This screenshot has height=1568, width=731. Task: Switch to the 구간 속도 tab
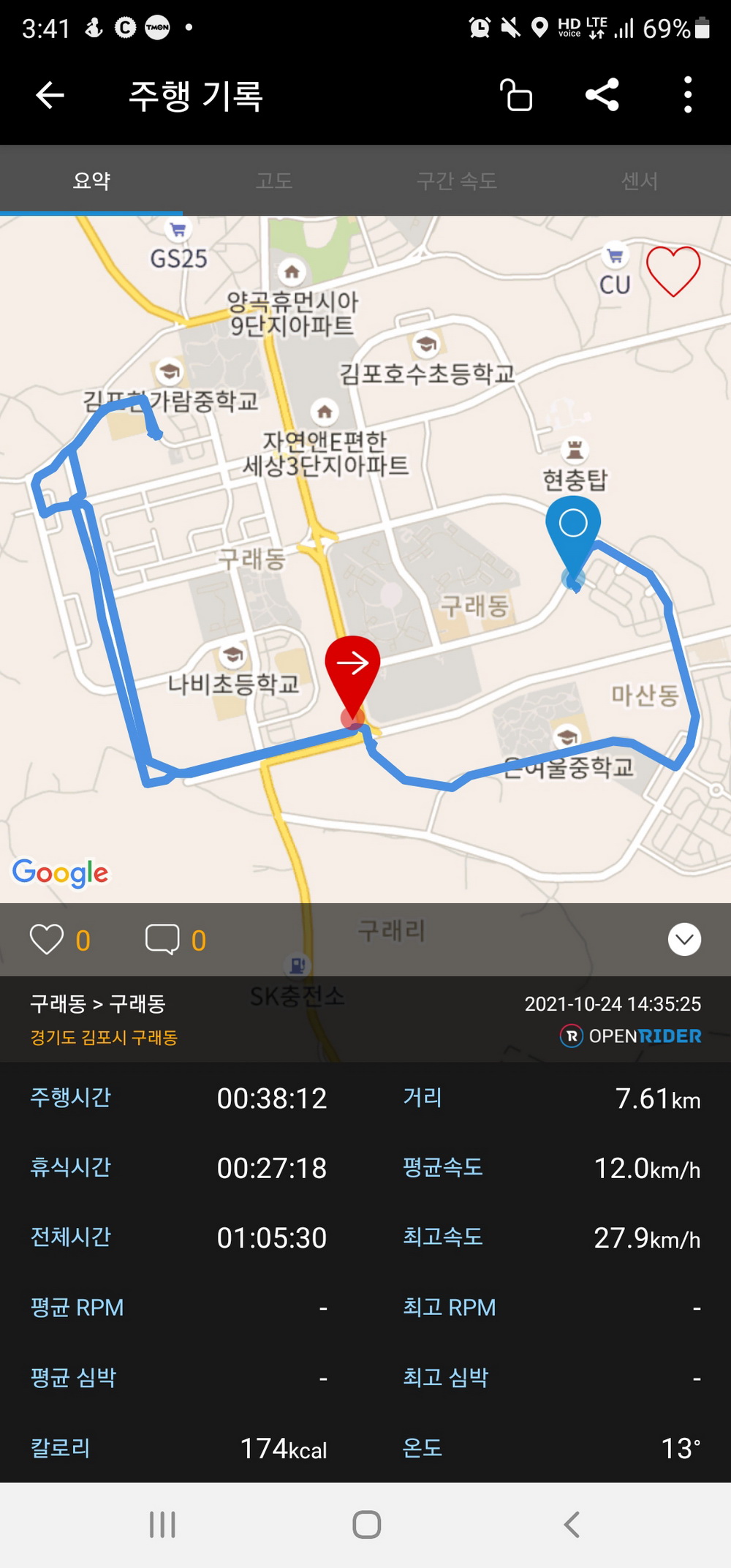(x=457, y=181)
